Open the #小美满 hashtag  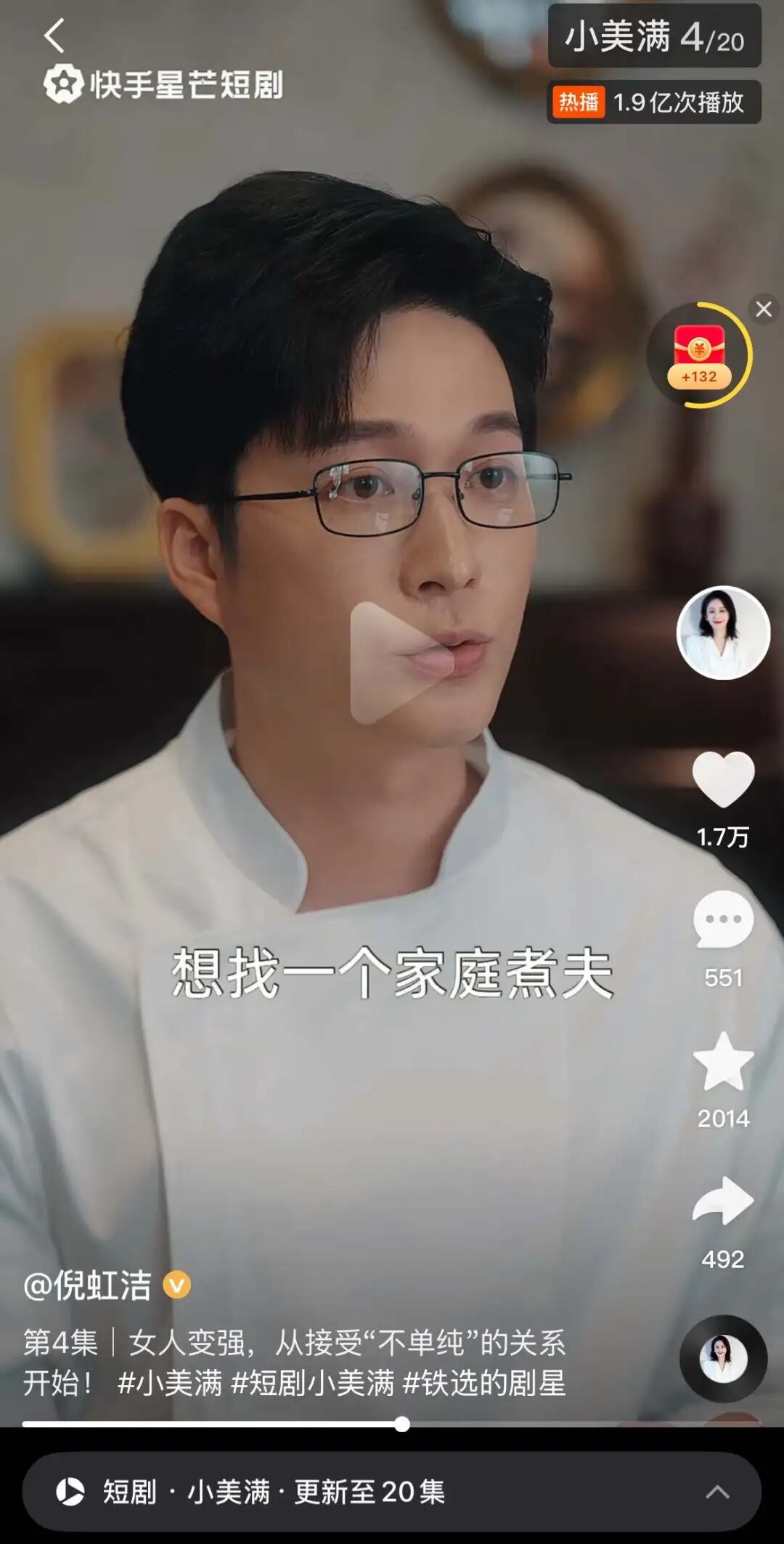click(170, 1383)
